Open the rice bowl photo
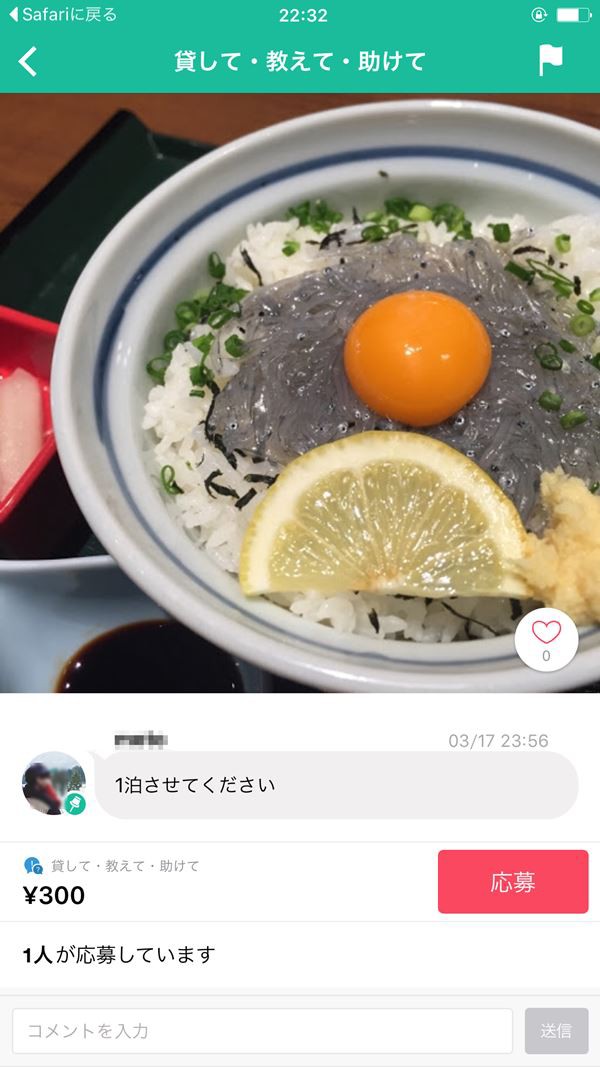This screenshot has width=600, height=1067. (300, 390)
